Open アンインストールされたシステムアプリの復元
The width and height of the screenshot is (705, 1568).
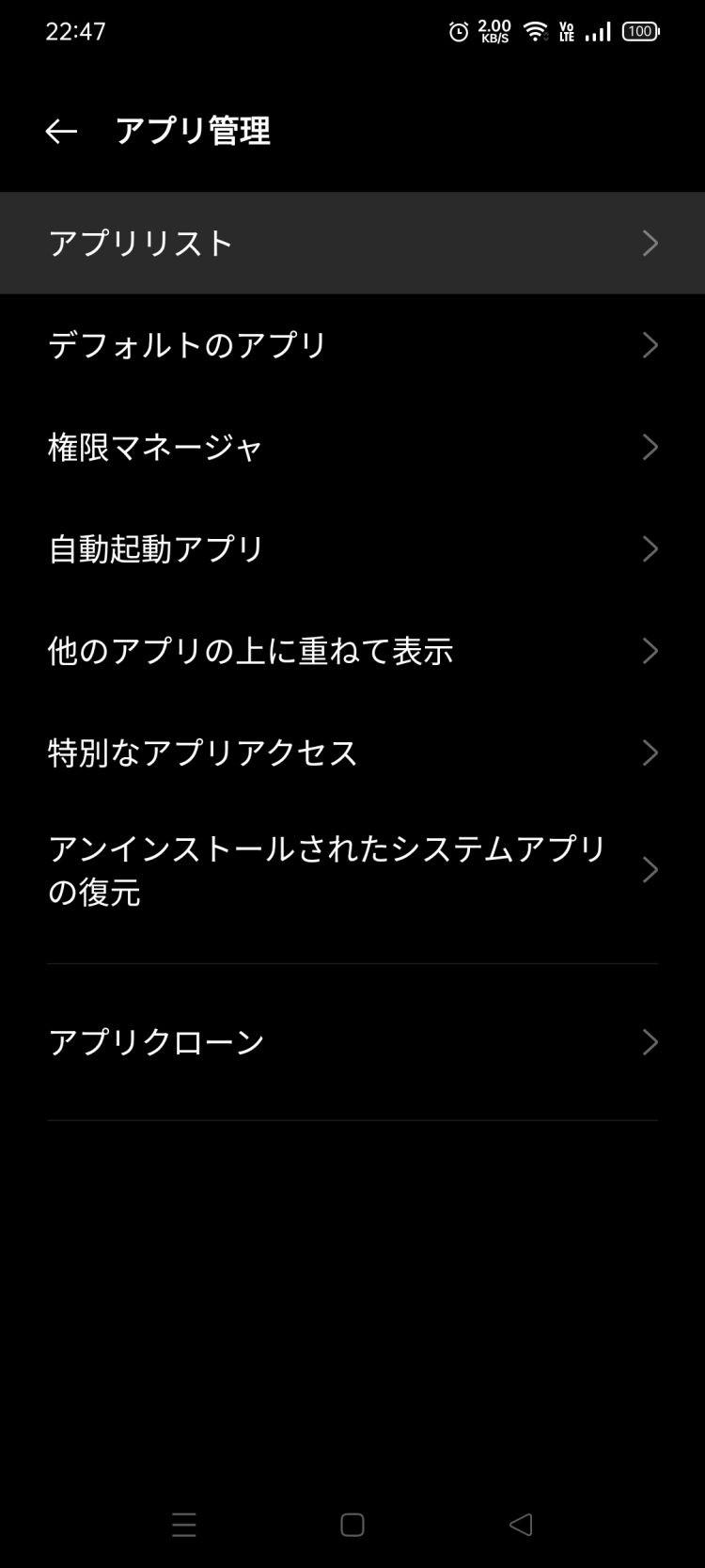tap(352, 870)
